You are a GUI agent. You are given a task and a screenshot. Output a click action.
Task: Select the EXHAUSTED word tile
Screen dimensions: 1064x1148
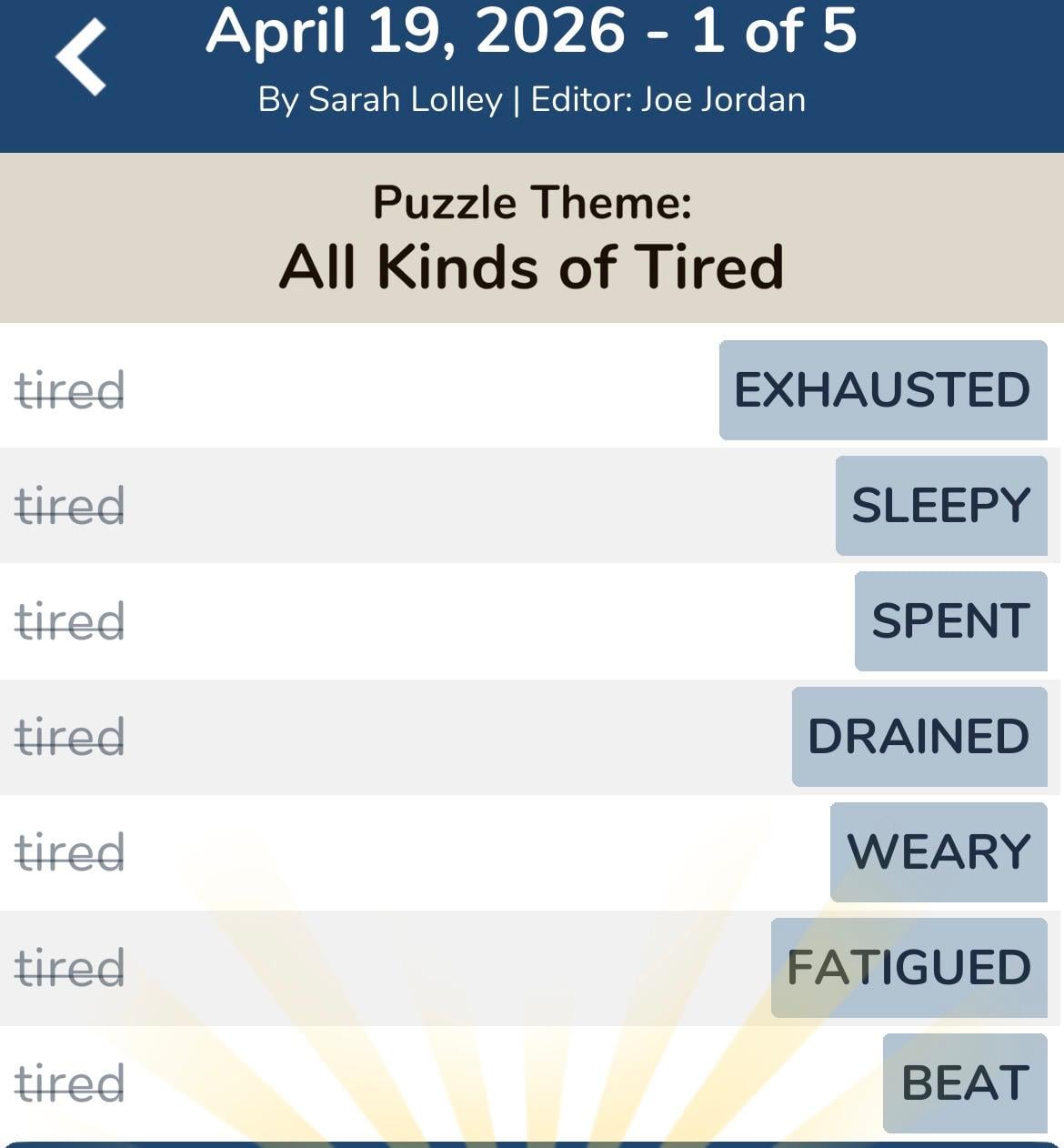pos(881,391)
